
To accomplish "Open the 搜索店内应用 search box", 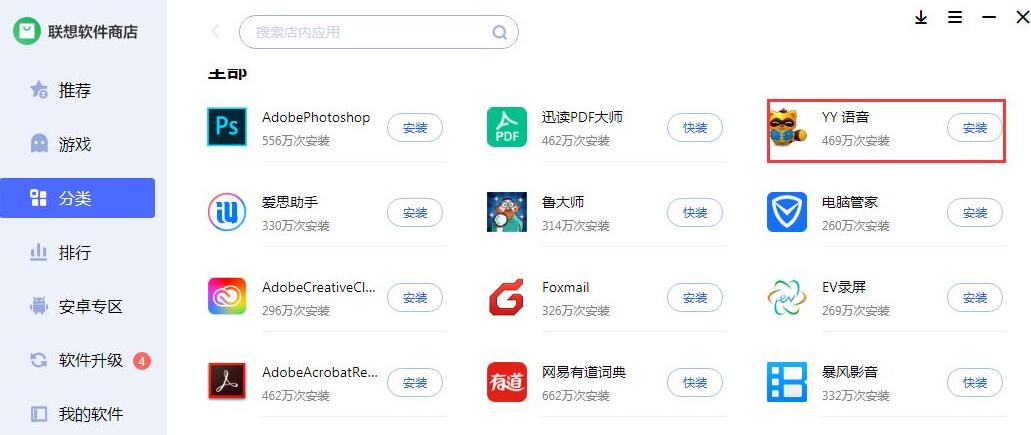I will coord(370,32).
